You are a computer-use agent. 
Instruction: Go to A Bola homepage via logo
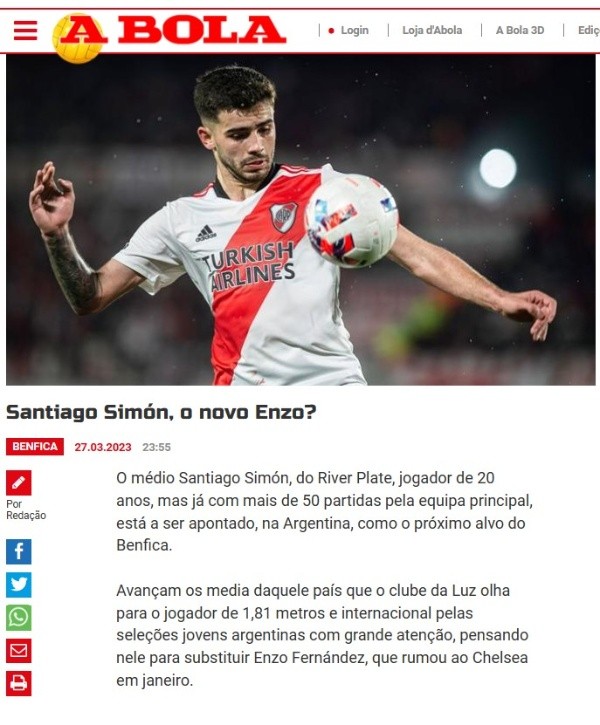[170, 34]
